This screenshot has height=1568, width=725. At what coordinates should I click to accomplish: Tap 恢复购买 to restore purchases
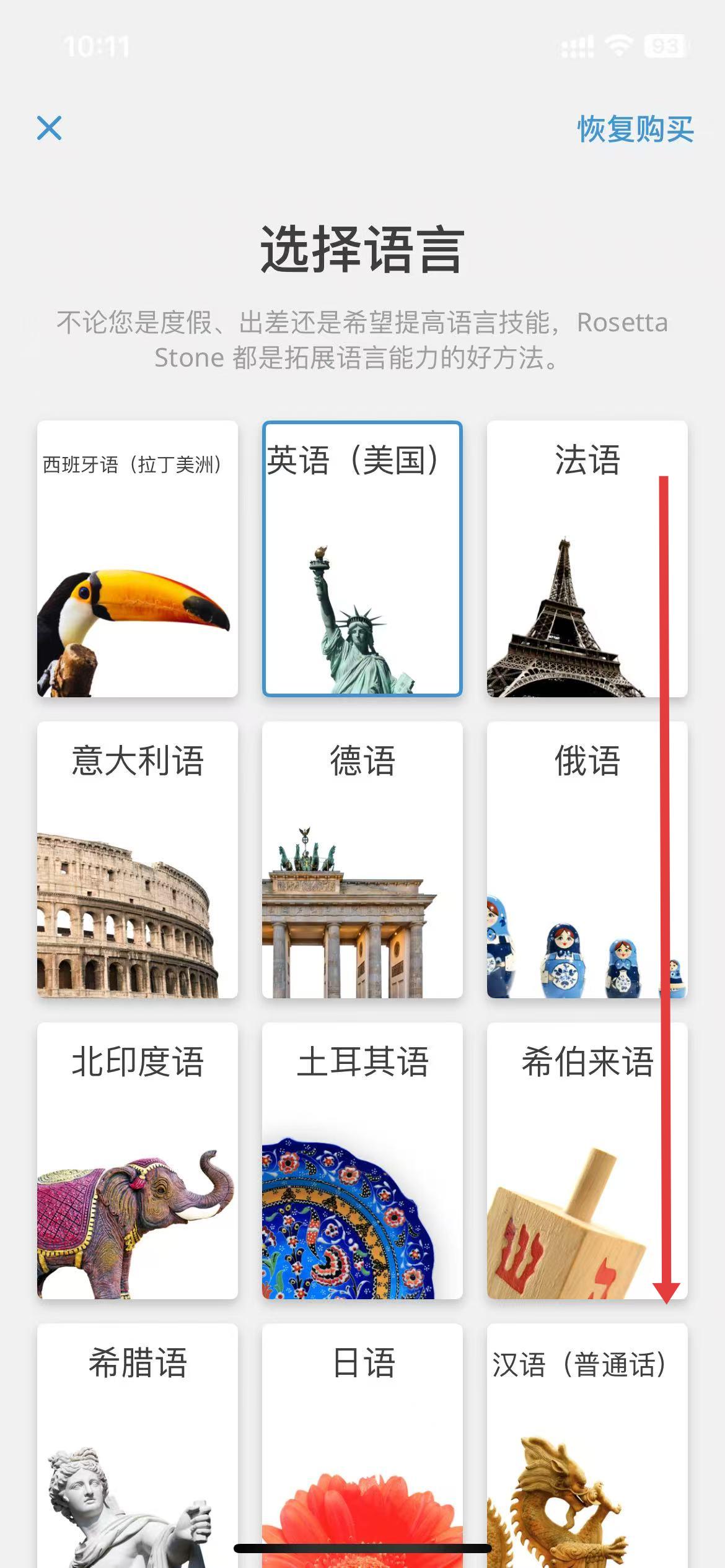click(x=635, y=129)
